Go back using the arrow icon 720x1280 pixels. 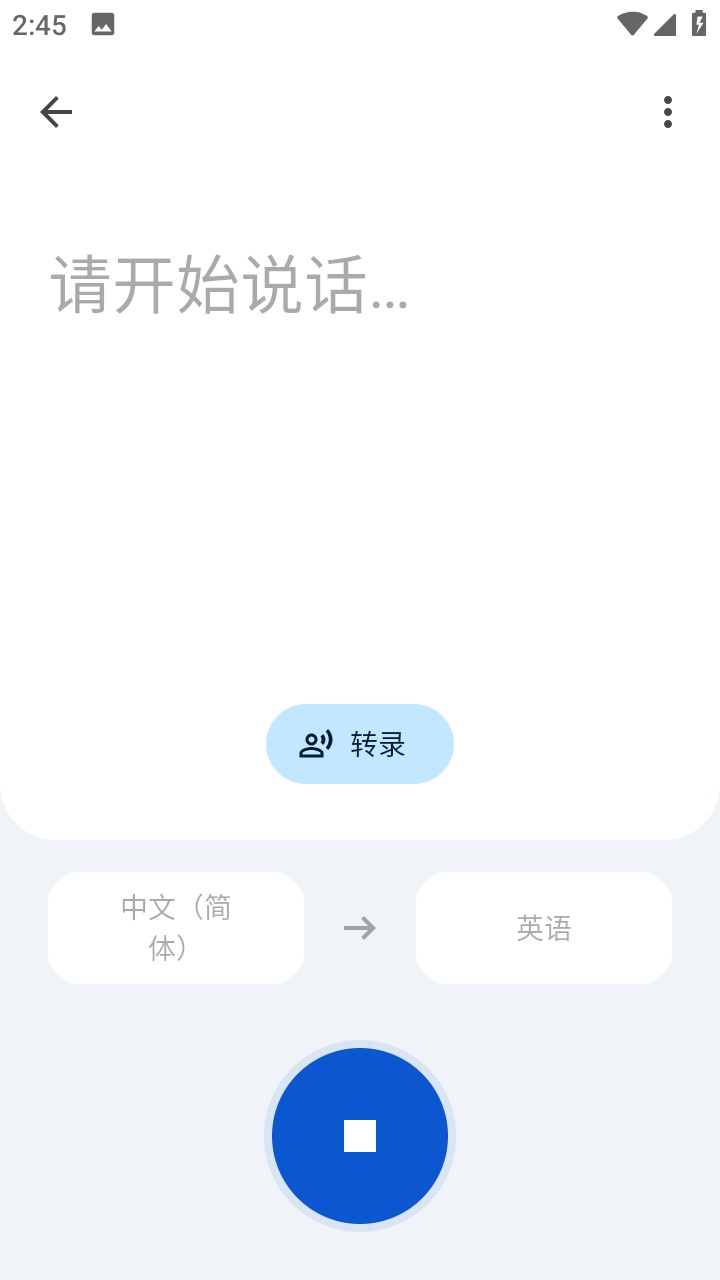coord(56,112)
